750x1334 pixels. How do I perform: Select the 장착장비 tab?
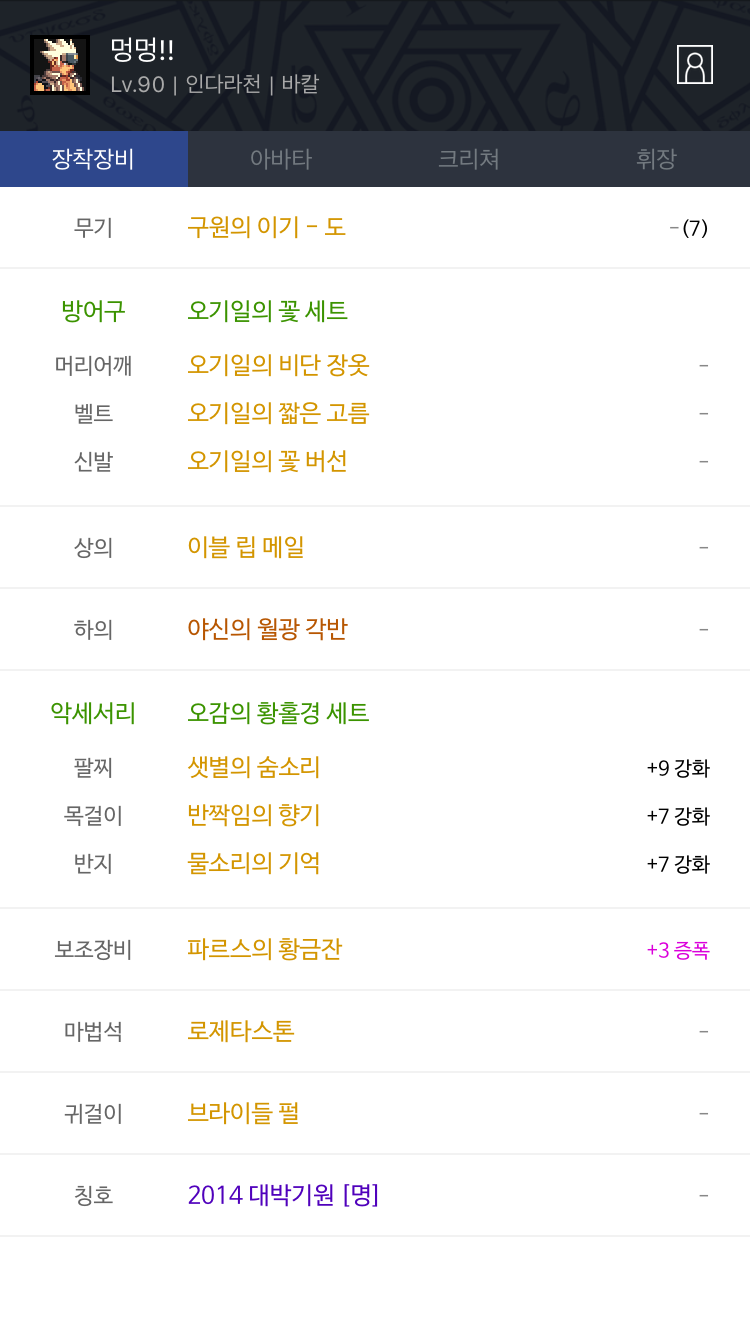click(x=94, y=159)
